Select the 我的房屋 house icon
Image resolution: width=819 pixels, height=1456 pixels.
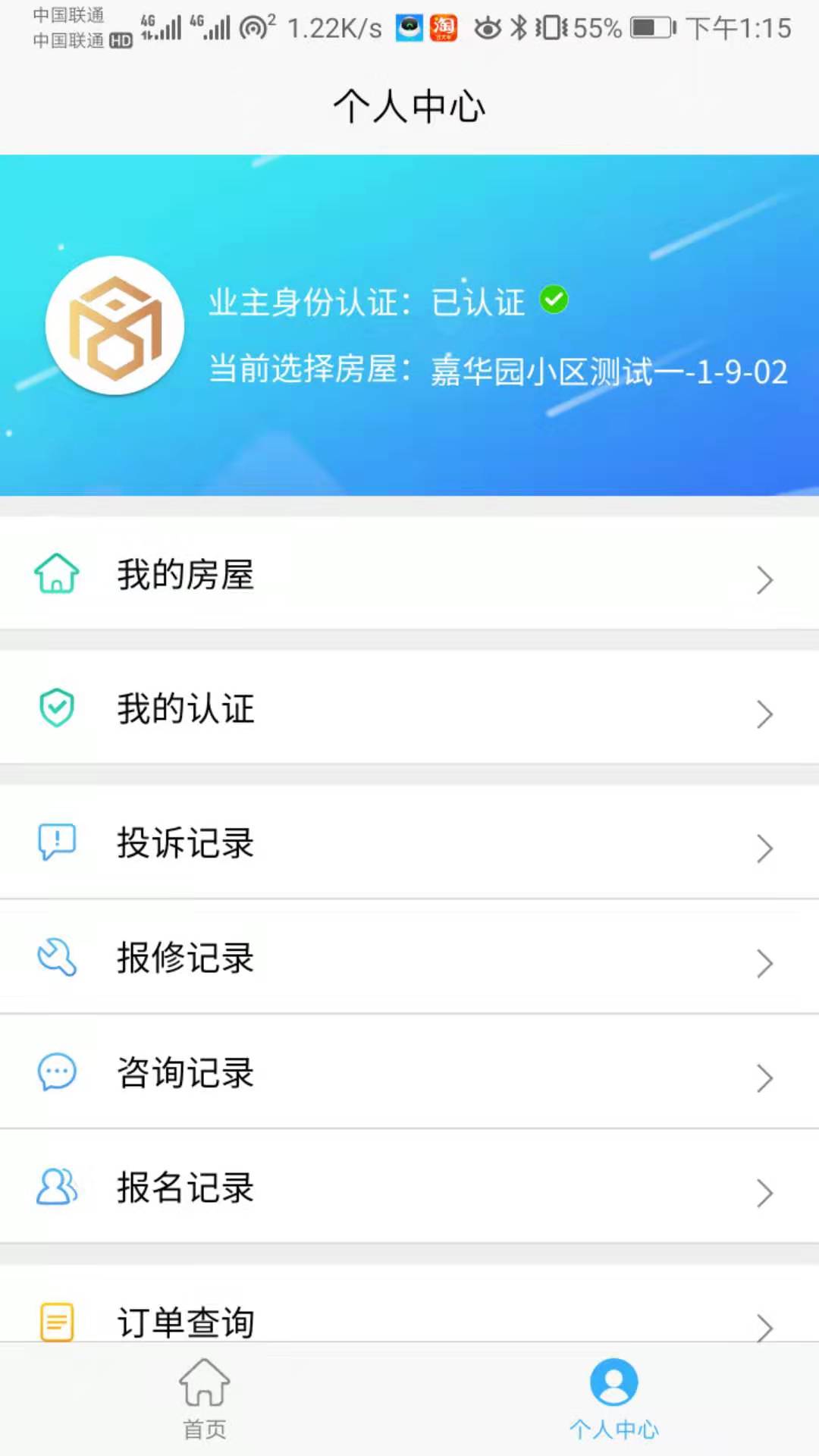56,576
